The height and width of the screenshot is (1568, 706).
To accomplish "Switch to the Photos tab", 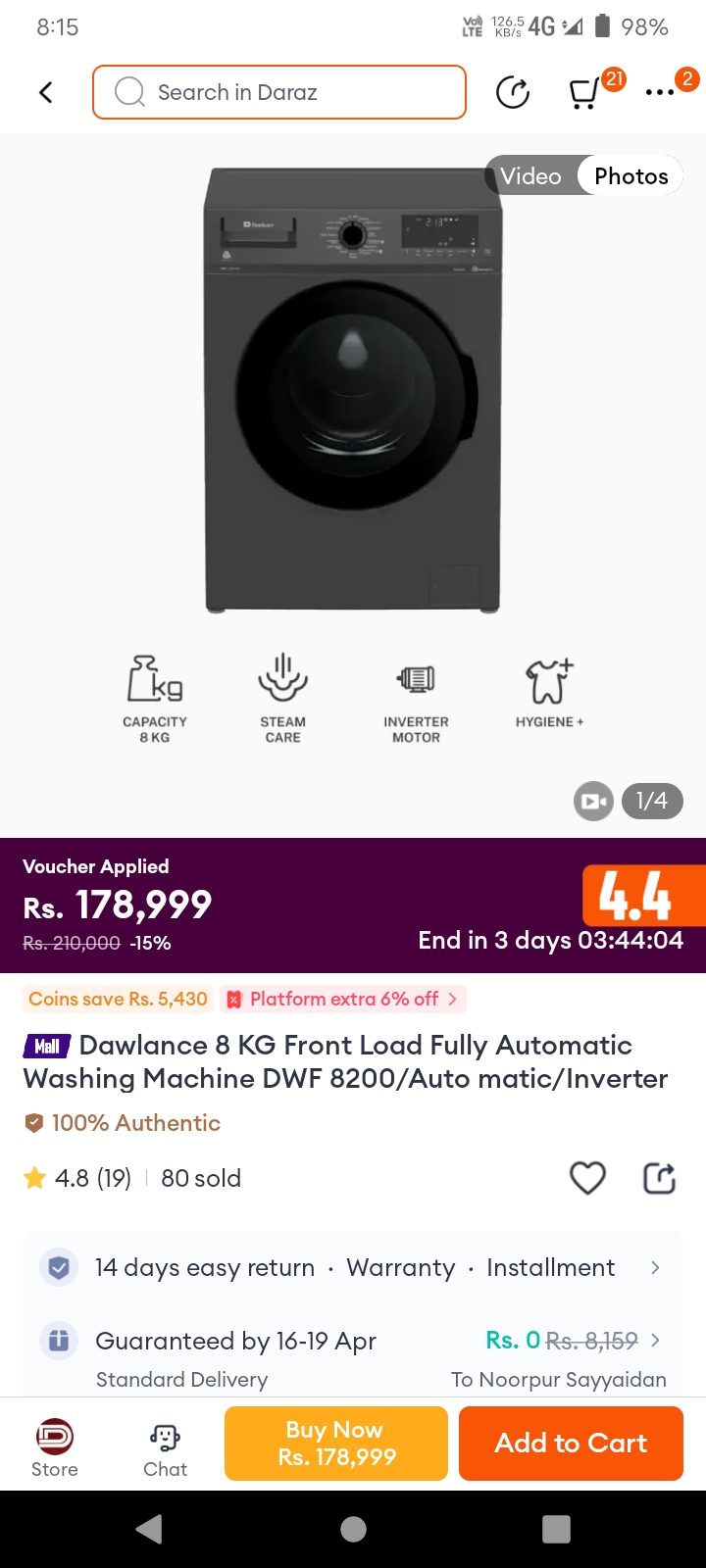I will 630,176.
